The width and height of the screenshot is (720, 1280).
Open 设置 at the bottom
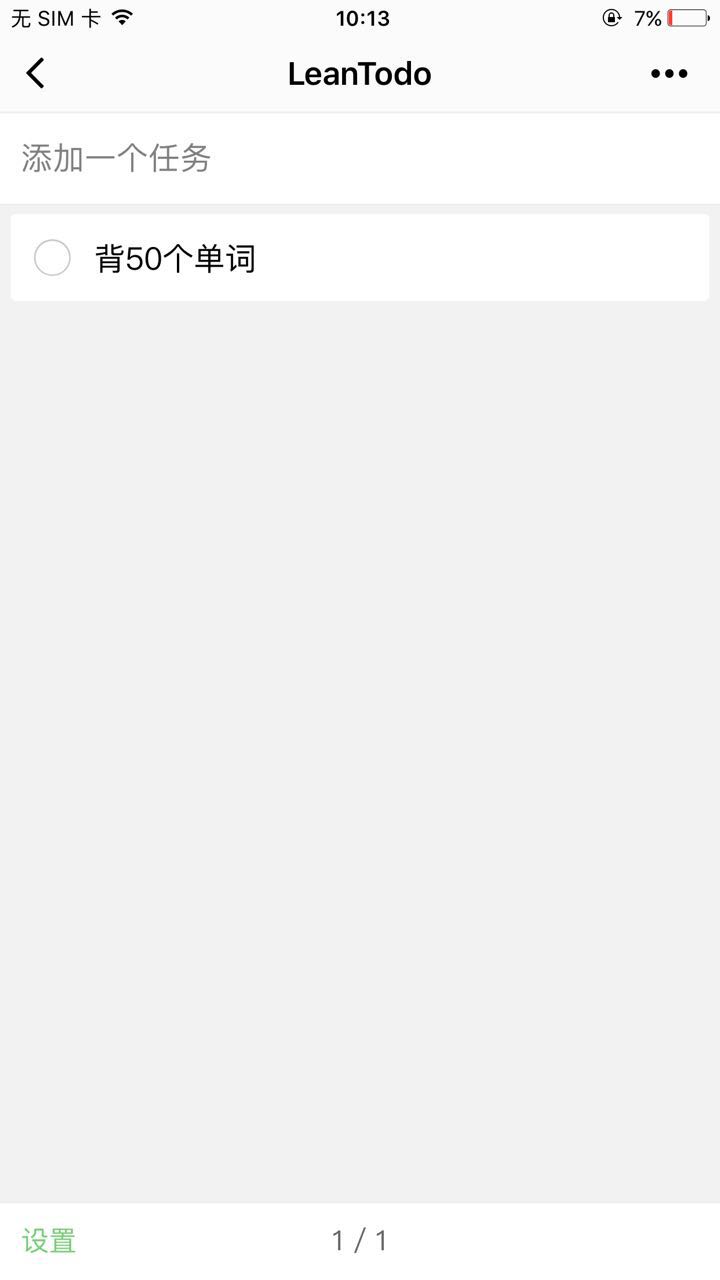coord(49,1240)
